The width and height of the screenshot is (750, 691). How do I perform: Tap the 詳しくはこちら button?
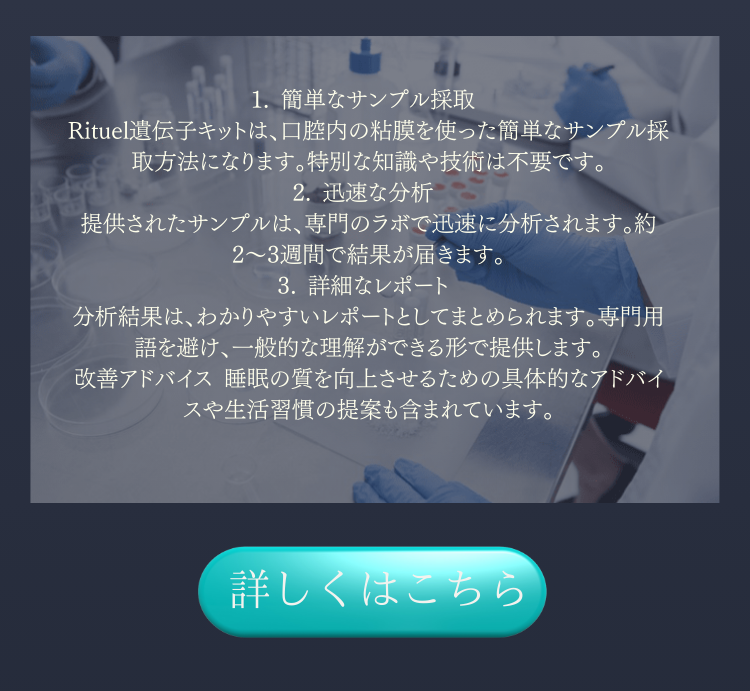click(x=372, y=591)
